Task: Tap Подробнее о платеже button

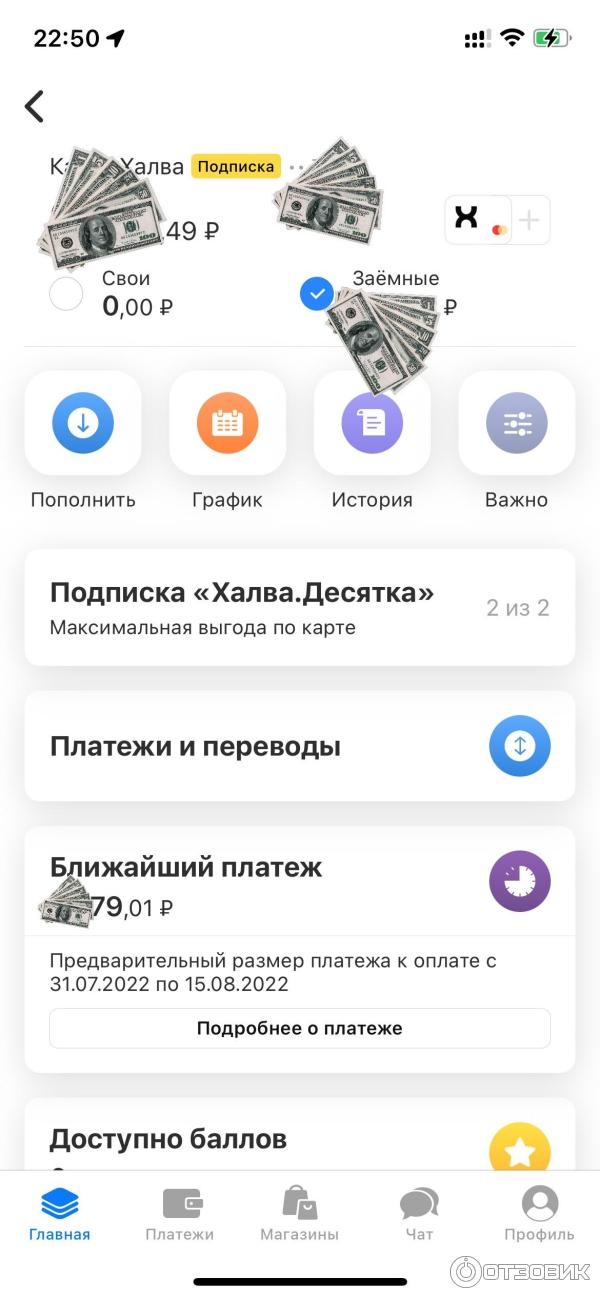Action: pos(299,1028)
